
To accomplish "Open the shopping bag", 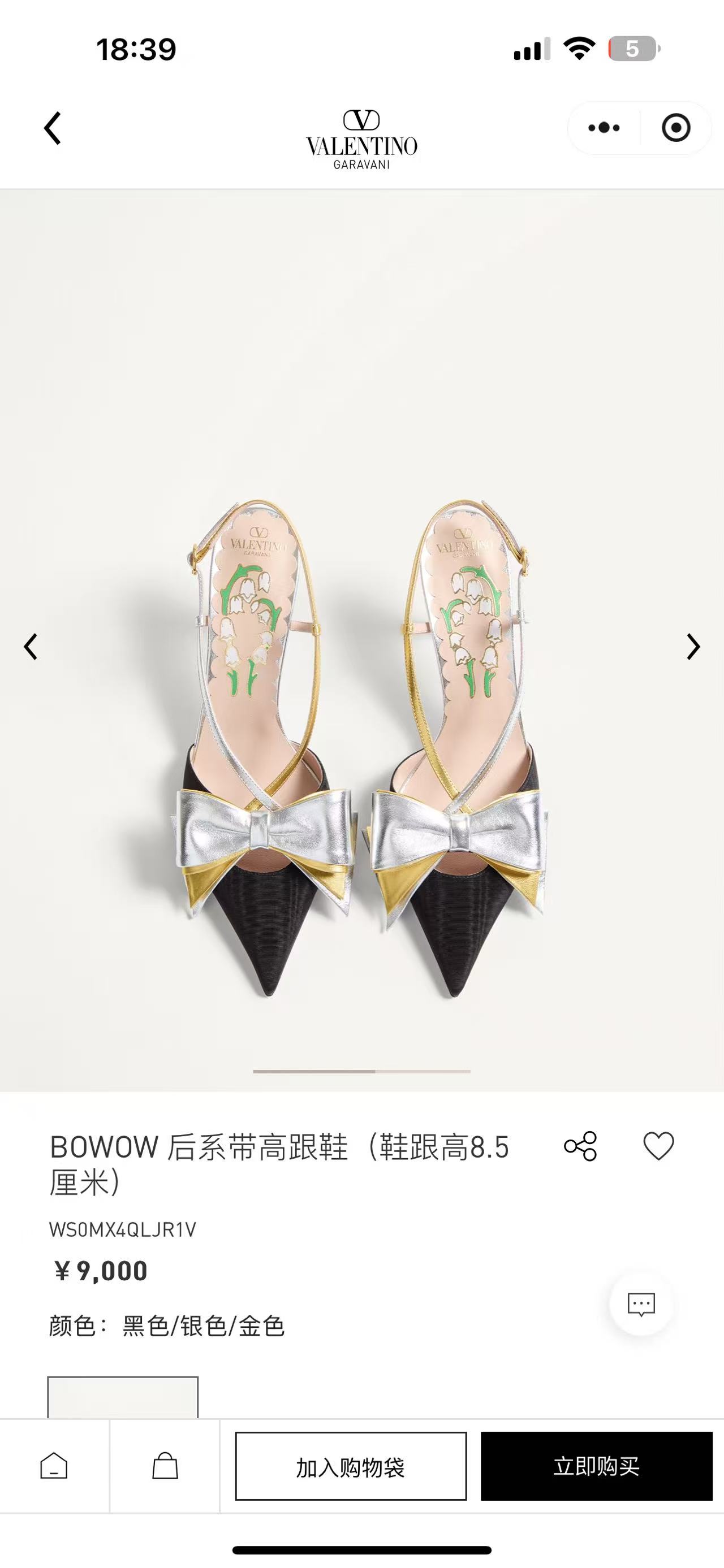I will 165,1466.
